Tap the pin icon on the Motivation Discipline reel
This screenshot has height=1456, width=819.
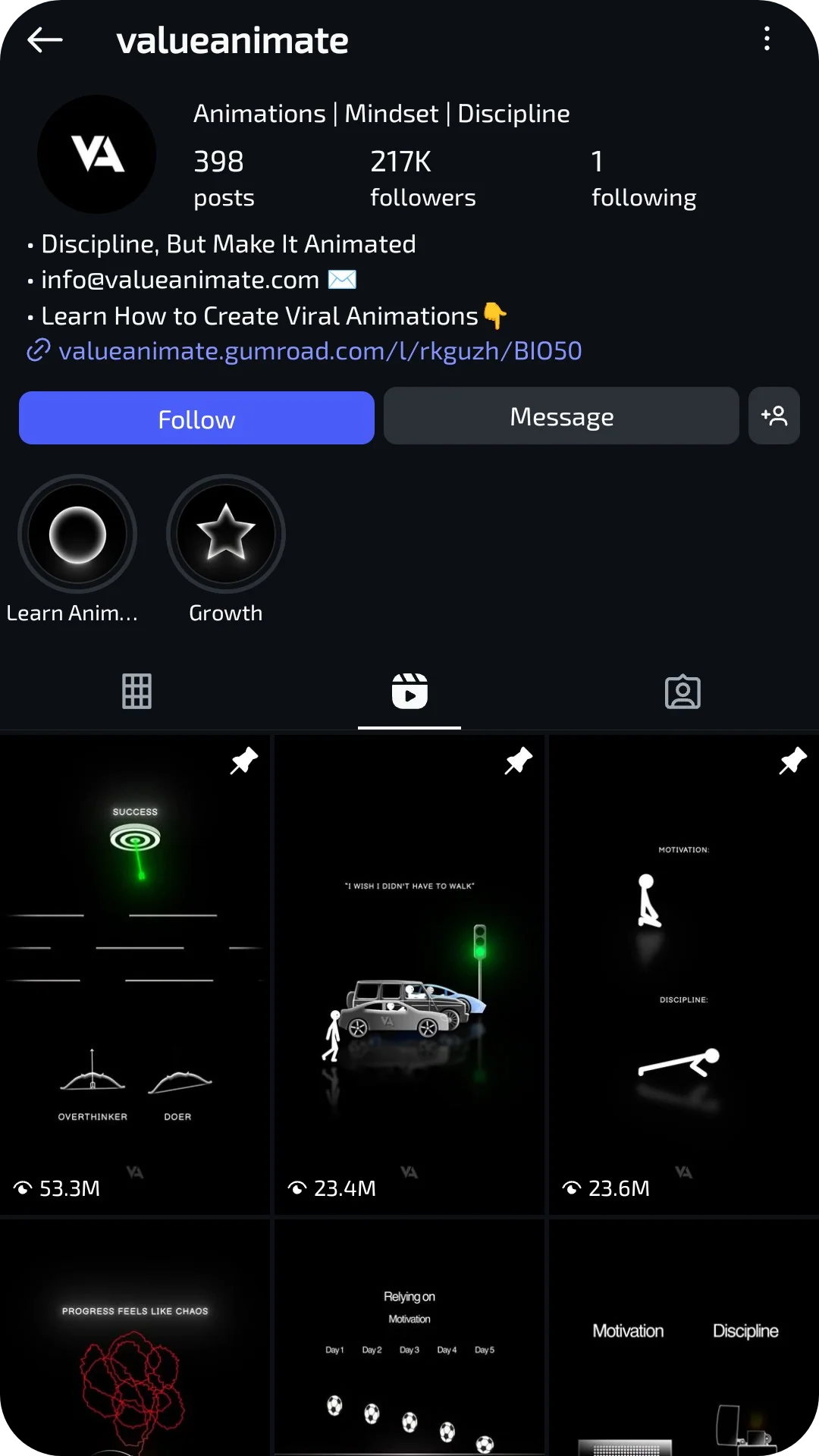pos(793,761)
